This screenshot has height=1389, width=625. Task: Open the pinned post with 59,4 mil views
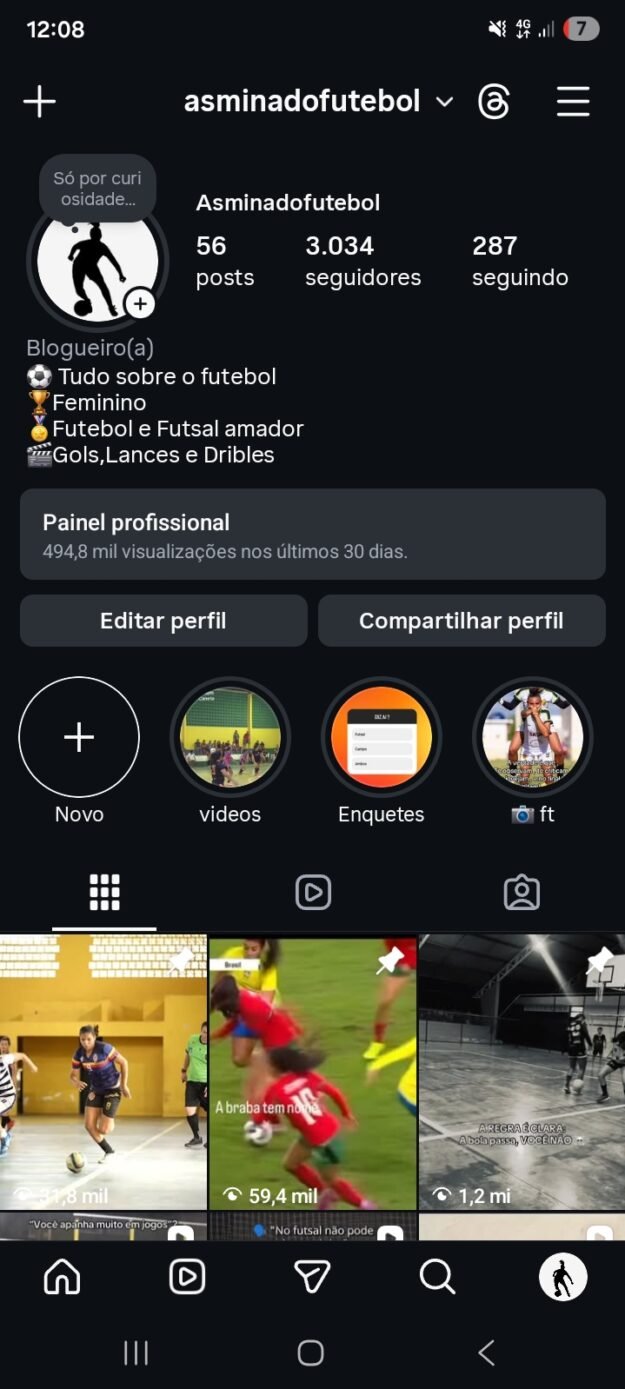coord(312,1072)
